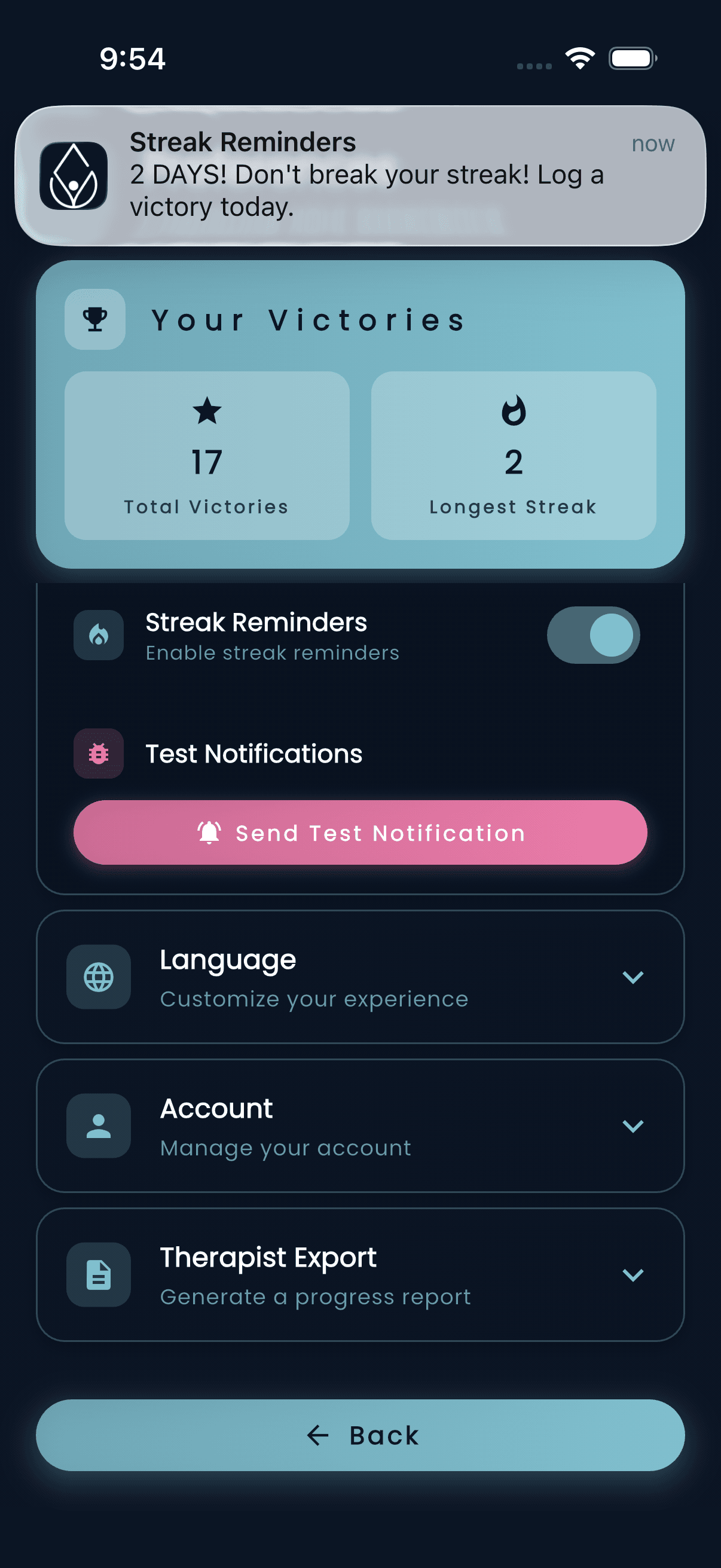Disable the Streak Reminders toggle

(x=593, y=635)
